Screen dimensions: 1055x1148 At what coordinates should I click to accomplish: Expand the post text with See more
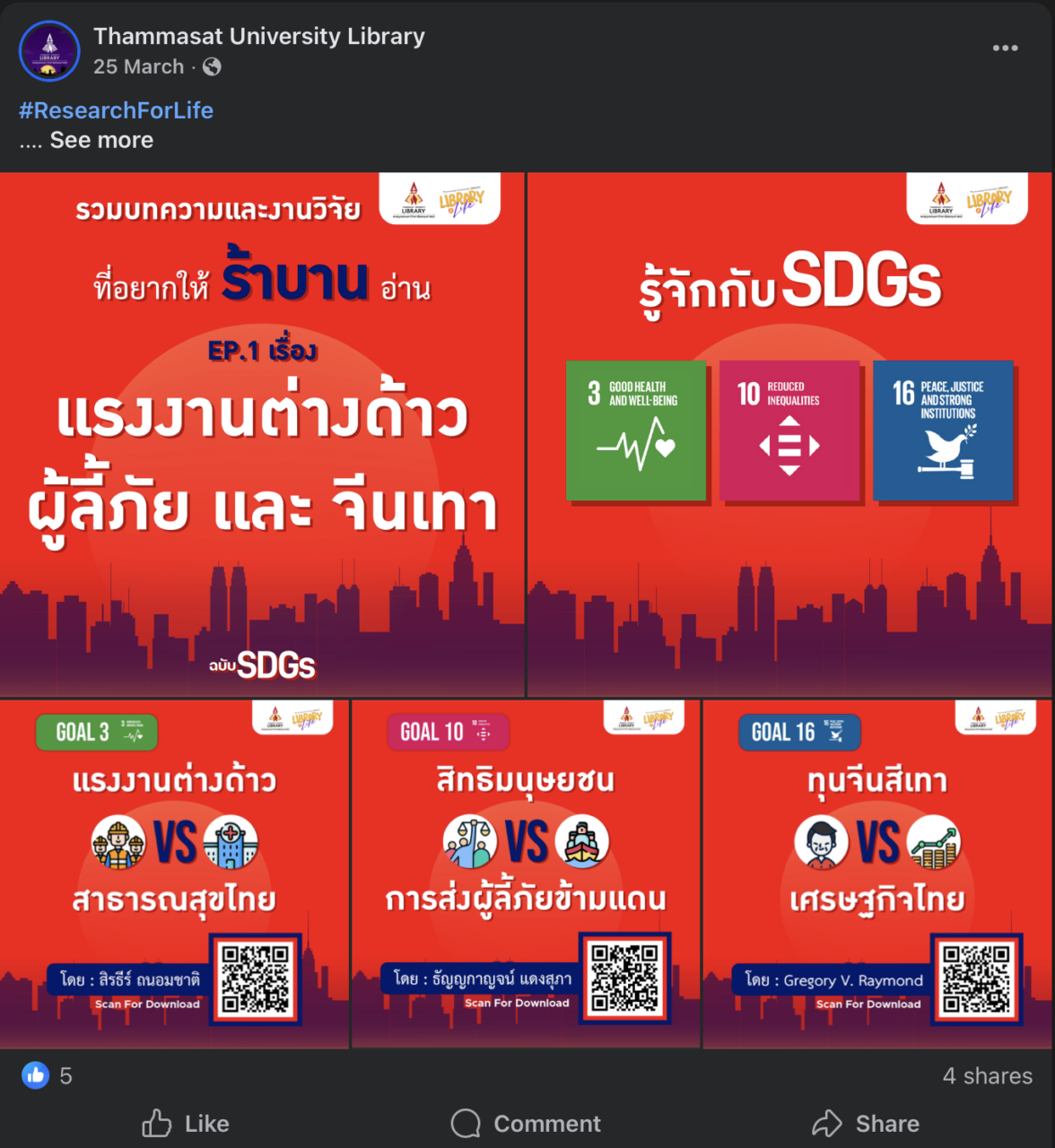(101, 140)
